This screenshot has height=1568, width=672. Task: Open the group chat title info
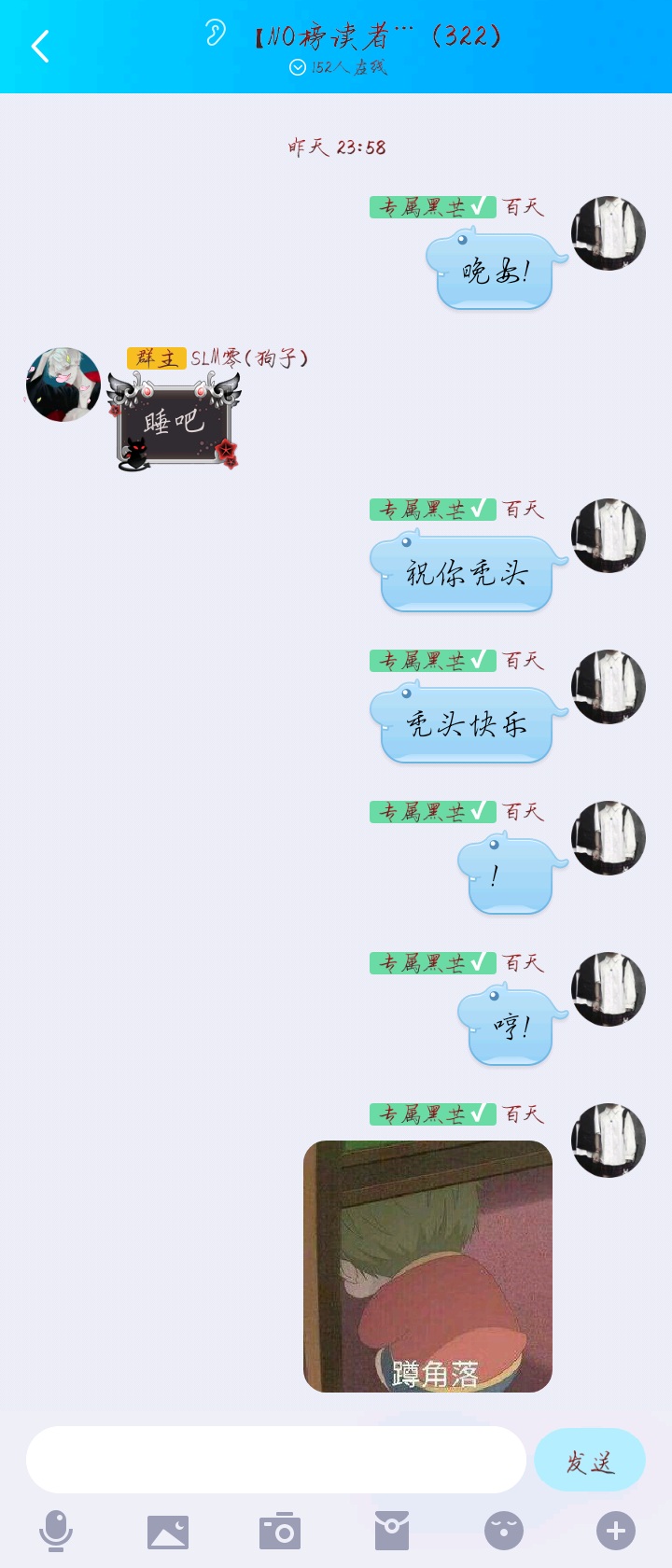[378, 36]
